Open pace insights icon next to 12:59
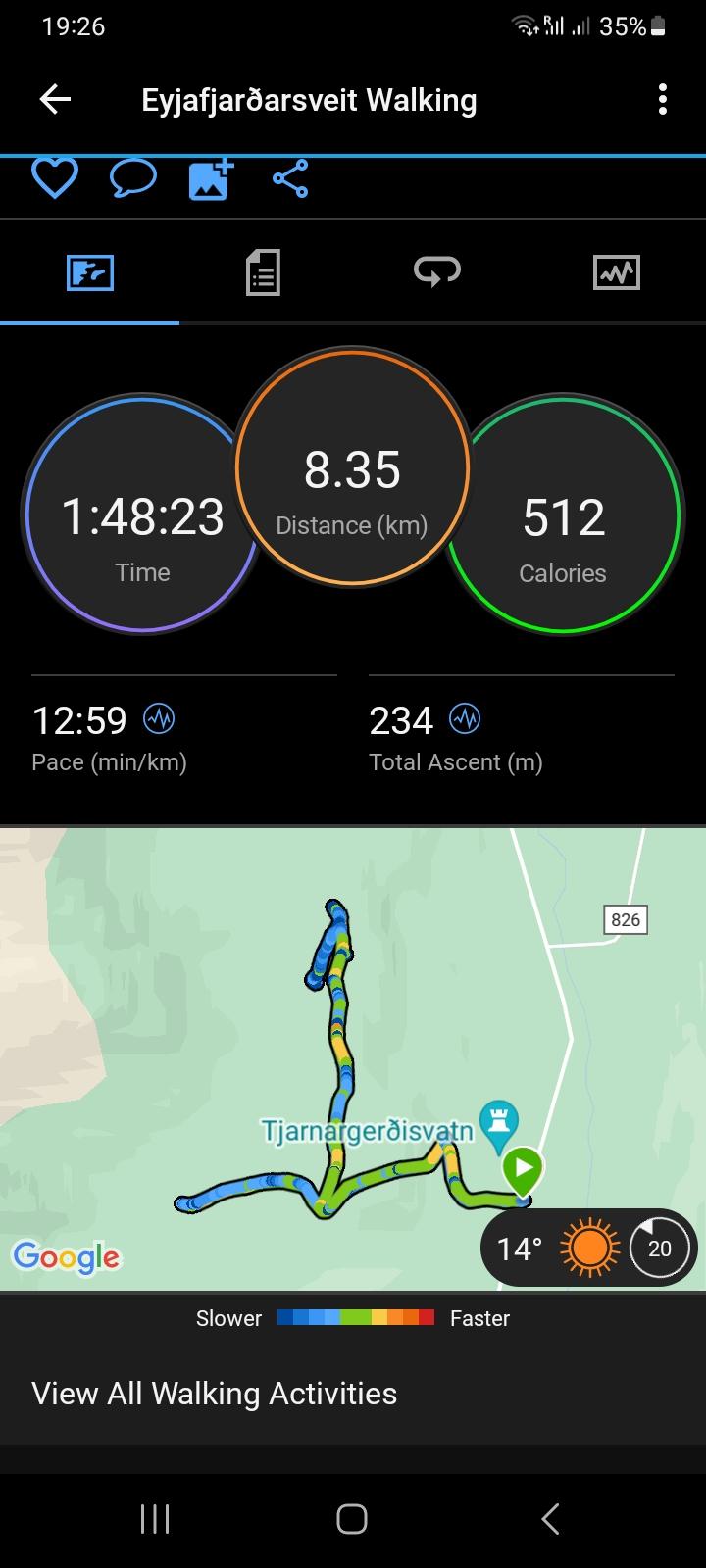 click(x=159, y=719)
